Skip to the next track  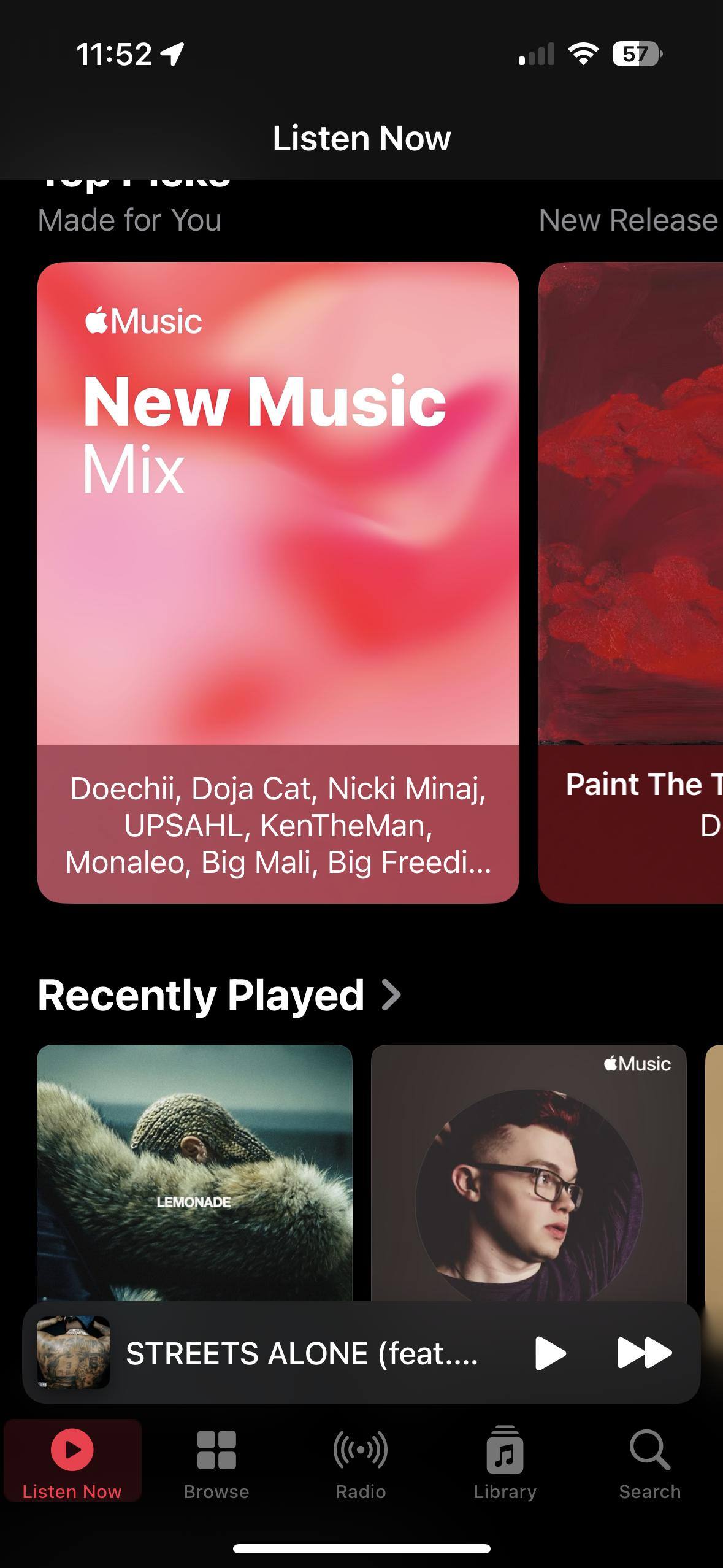[x=644, y=1353]
